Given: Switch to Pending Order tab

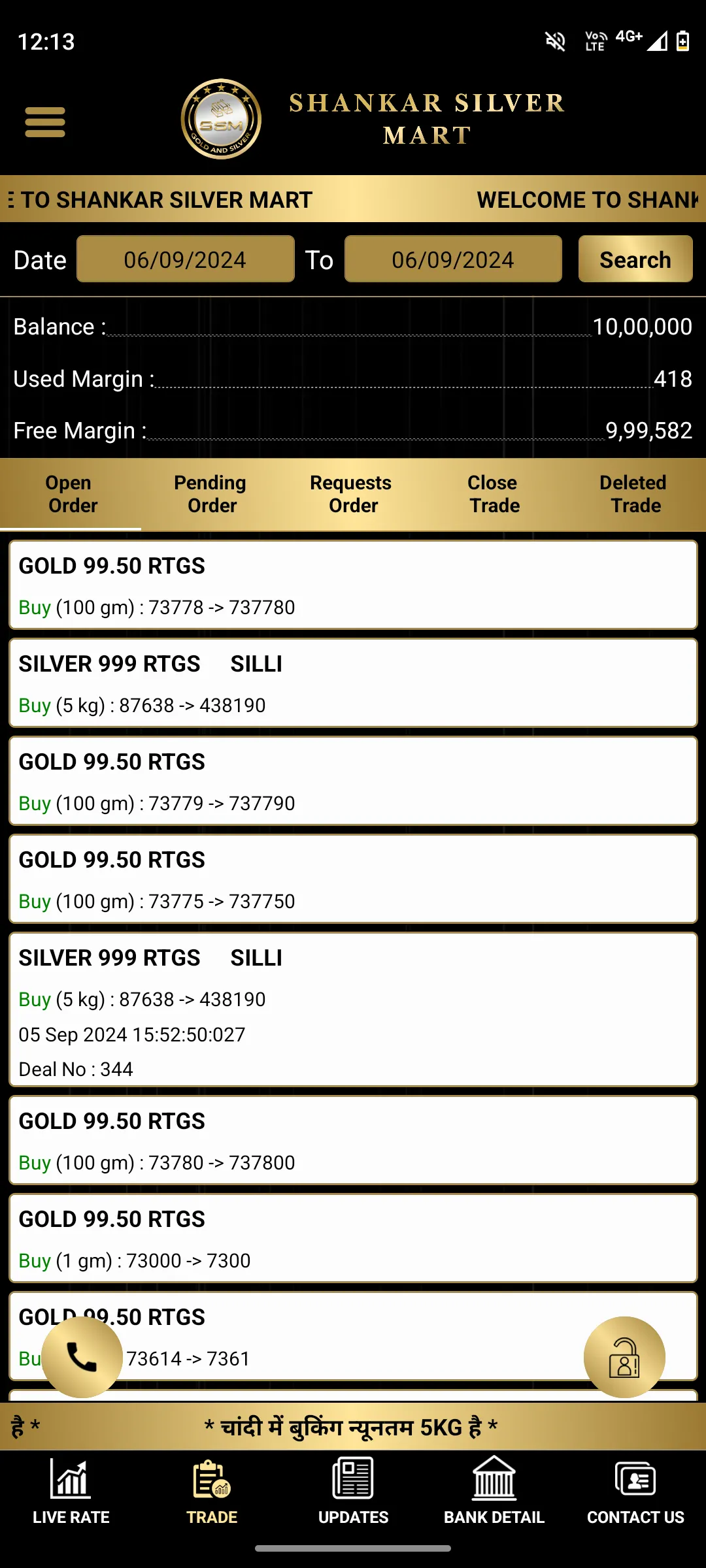Looking at the screenshot, I should coord(212,494).
